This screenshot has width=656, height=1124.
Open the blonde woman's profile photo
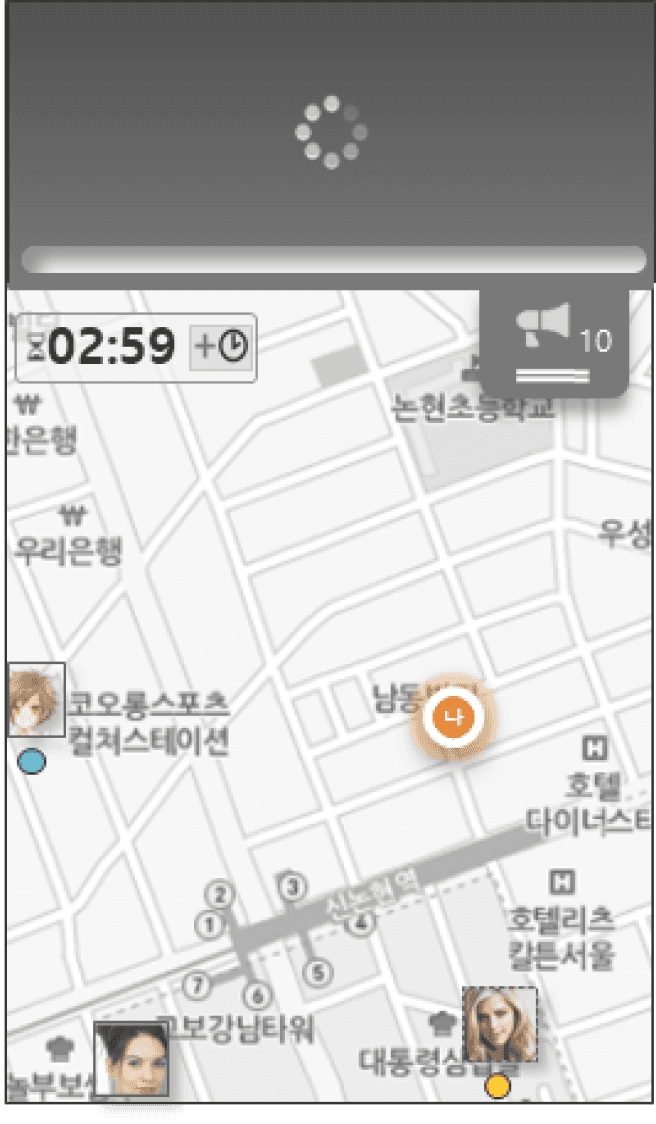(x=500, y=1024)
